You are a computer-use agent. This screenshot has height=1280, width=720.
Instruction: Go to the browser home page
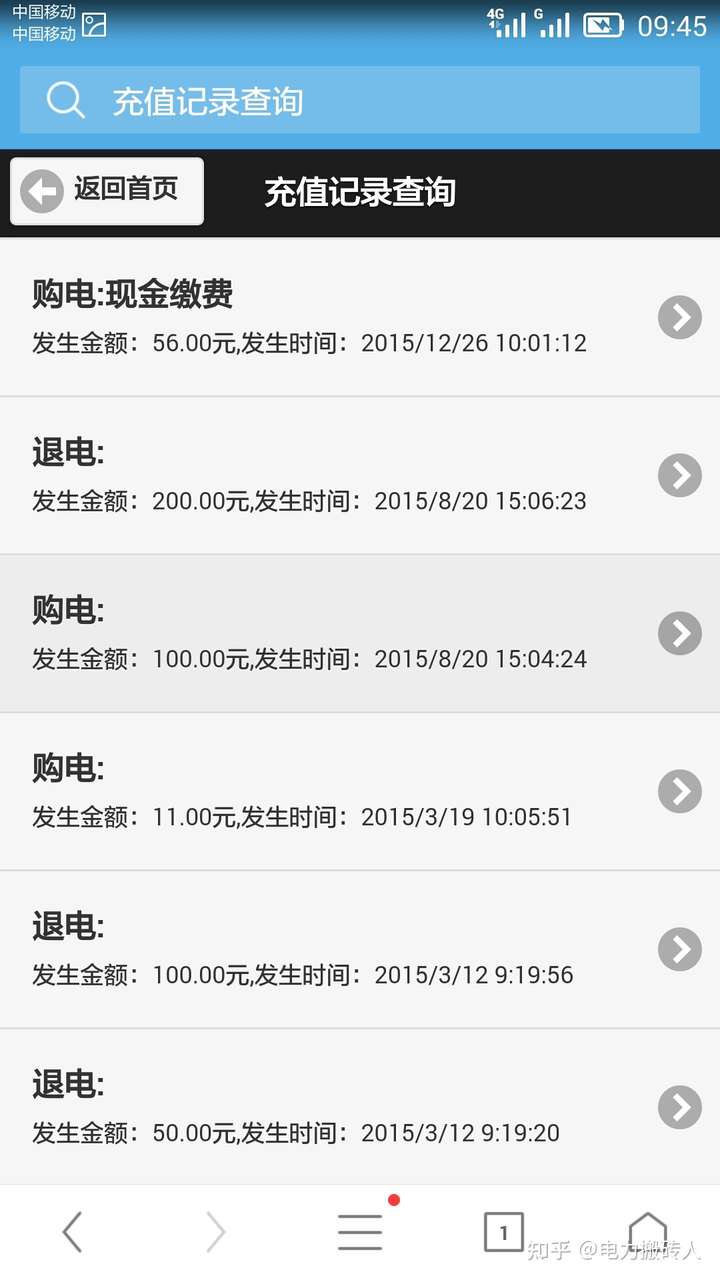pos(647,1232)
